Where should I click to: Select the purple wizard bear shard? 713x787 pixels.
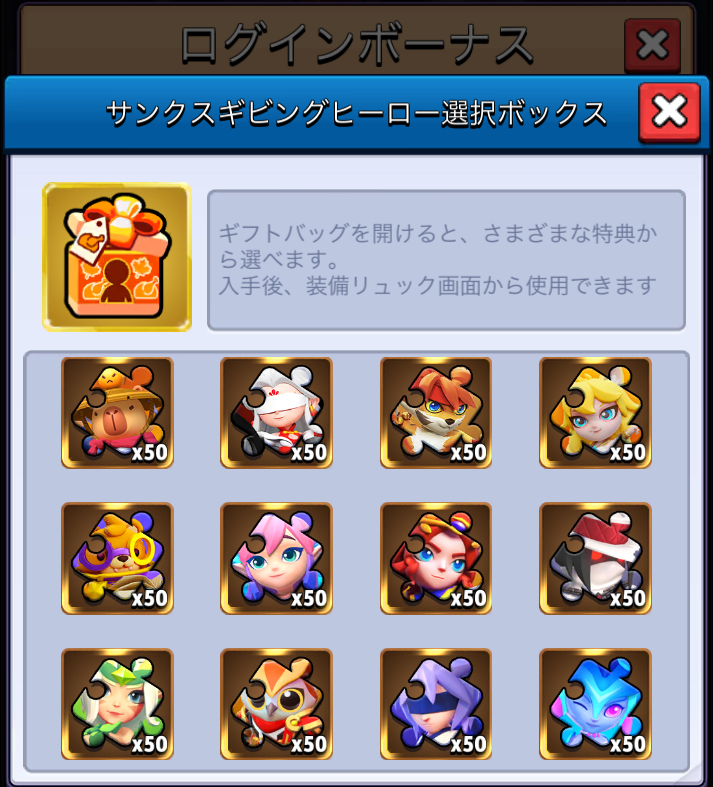(117, 558)
